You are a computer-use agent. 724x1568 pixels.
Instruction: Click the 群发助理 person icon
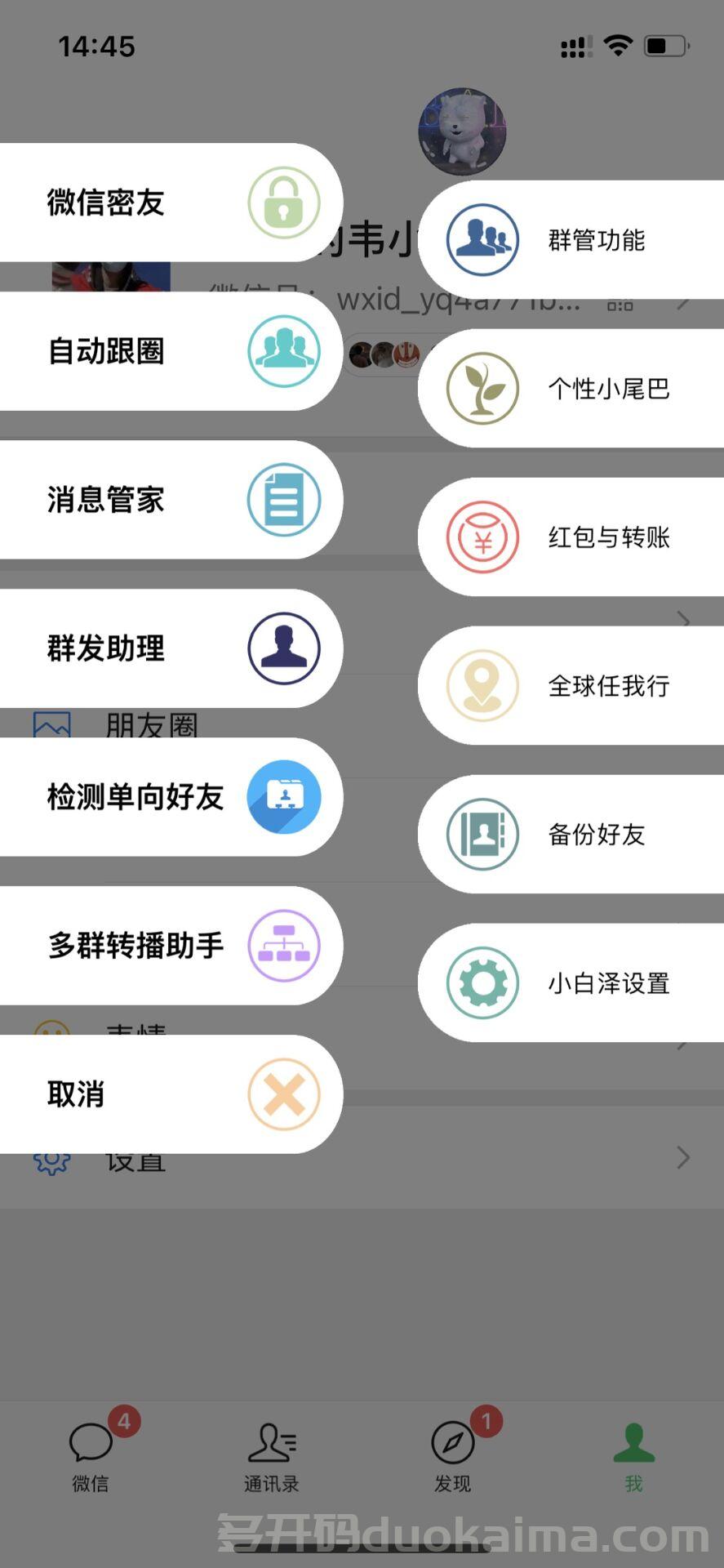283,648
